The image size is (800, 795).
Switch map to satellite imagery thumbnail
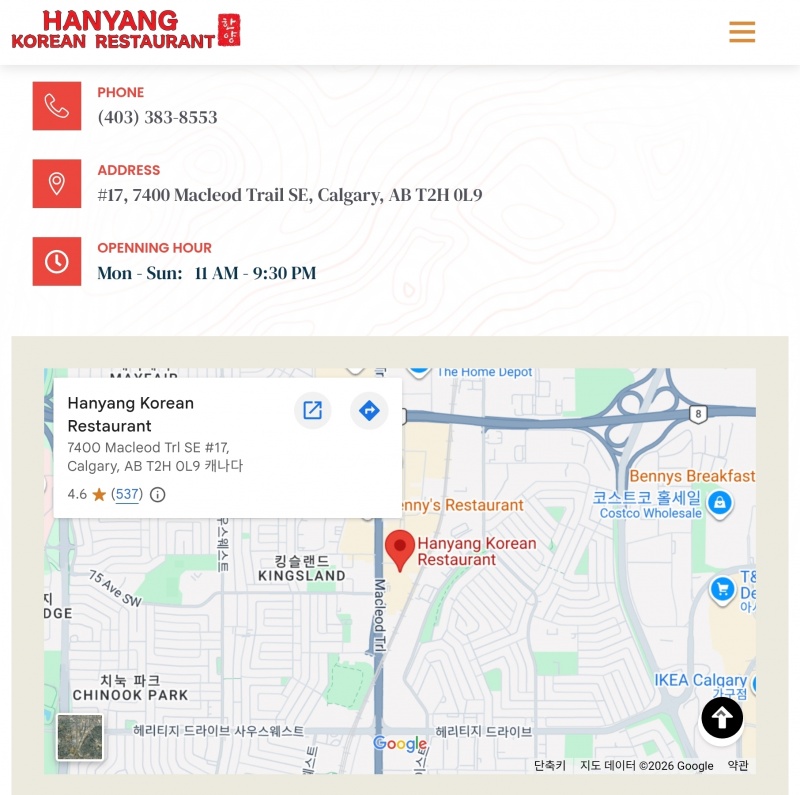point(80,737)
